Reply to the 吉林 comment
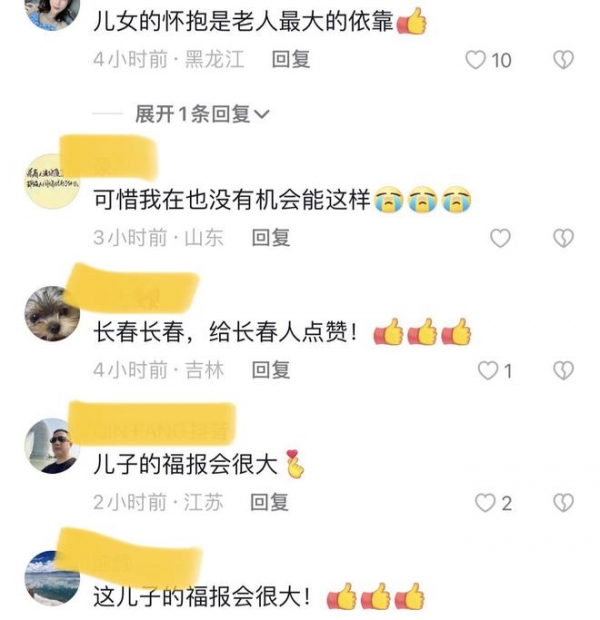 [x=270, y=371]
